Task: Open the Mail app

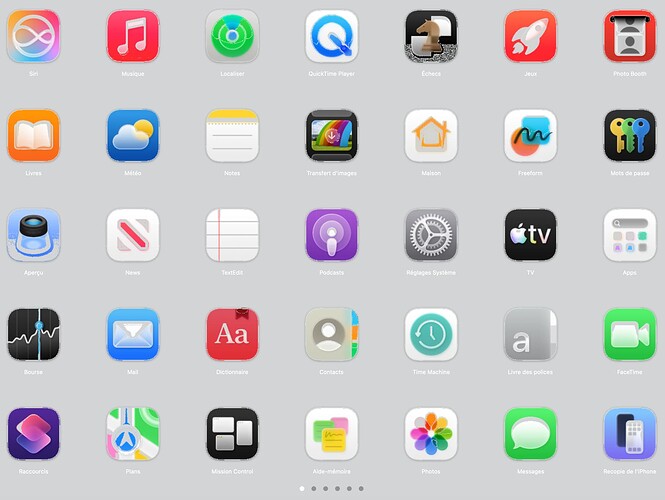Action: [133, 334]
